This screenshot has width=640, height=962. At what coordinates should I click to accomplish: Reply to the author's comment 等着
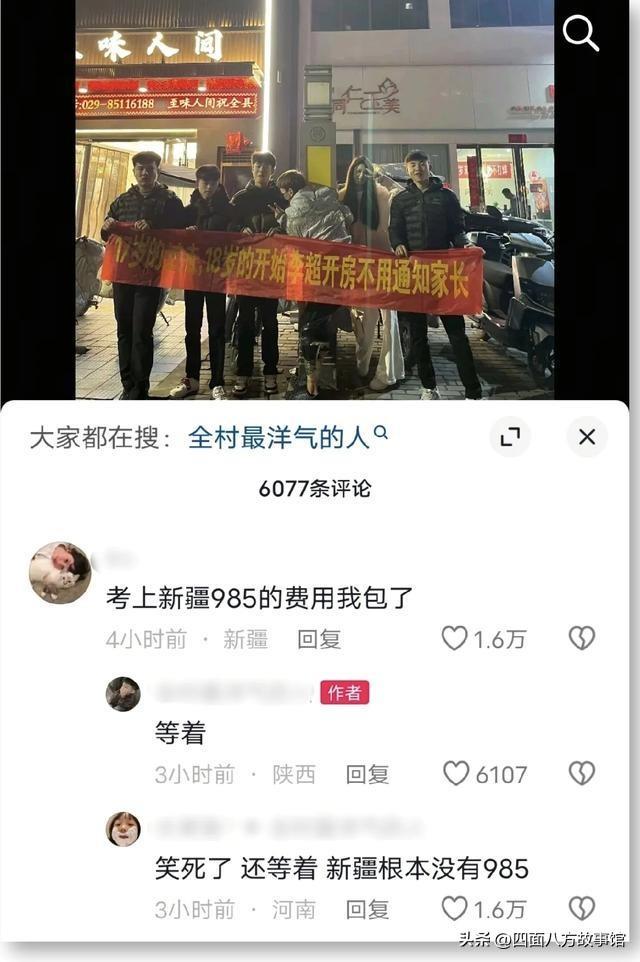[x=367, y=774]
